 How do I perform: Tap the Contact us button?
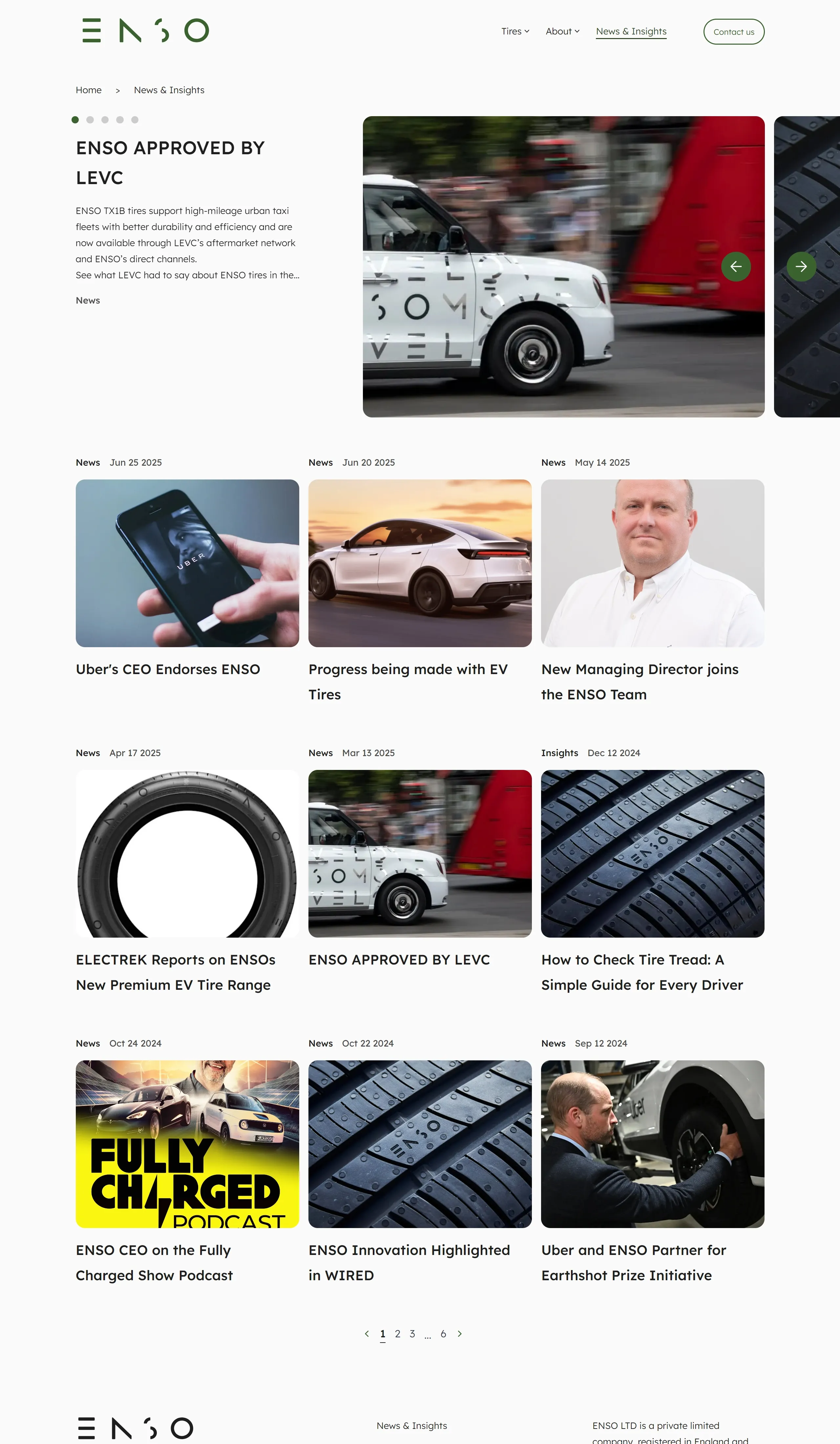coord(733,32)
